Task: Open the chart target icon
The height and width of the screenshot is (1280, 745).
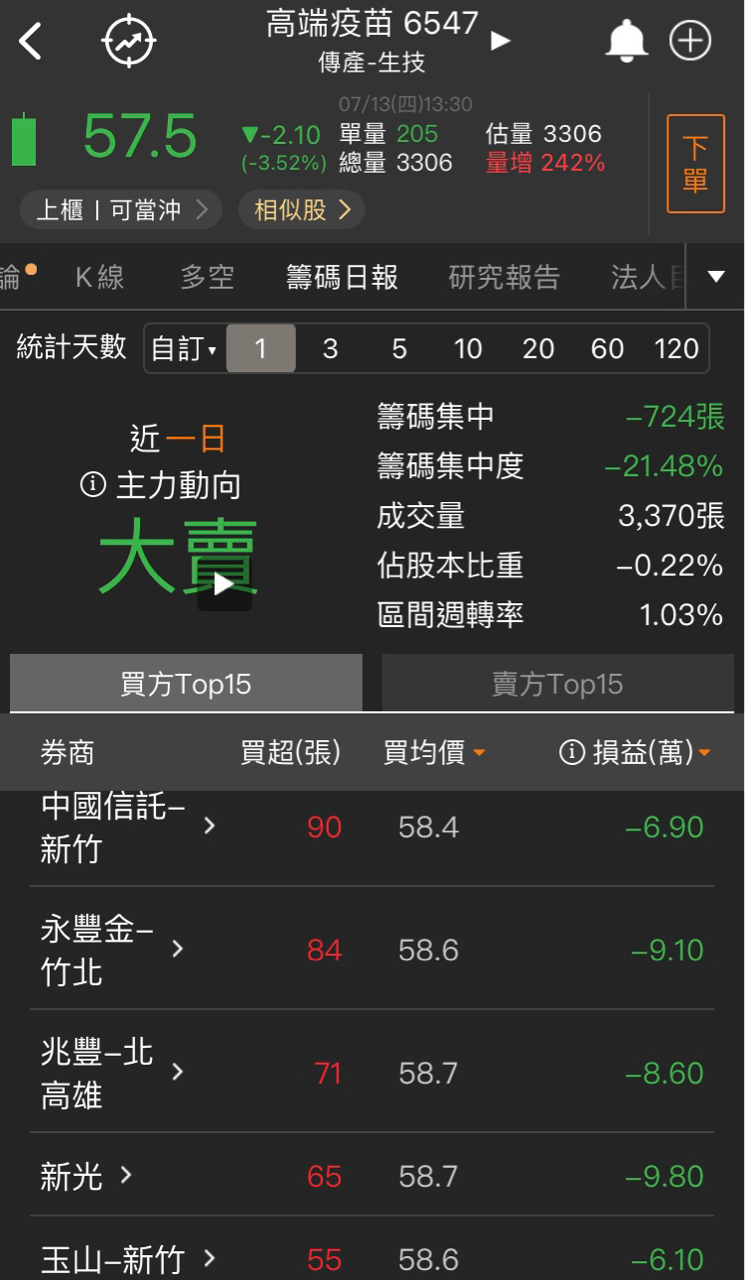Action: 130,41
